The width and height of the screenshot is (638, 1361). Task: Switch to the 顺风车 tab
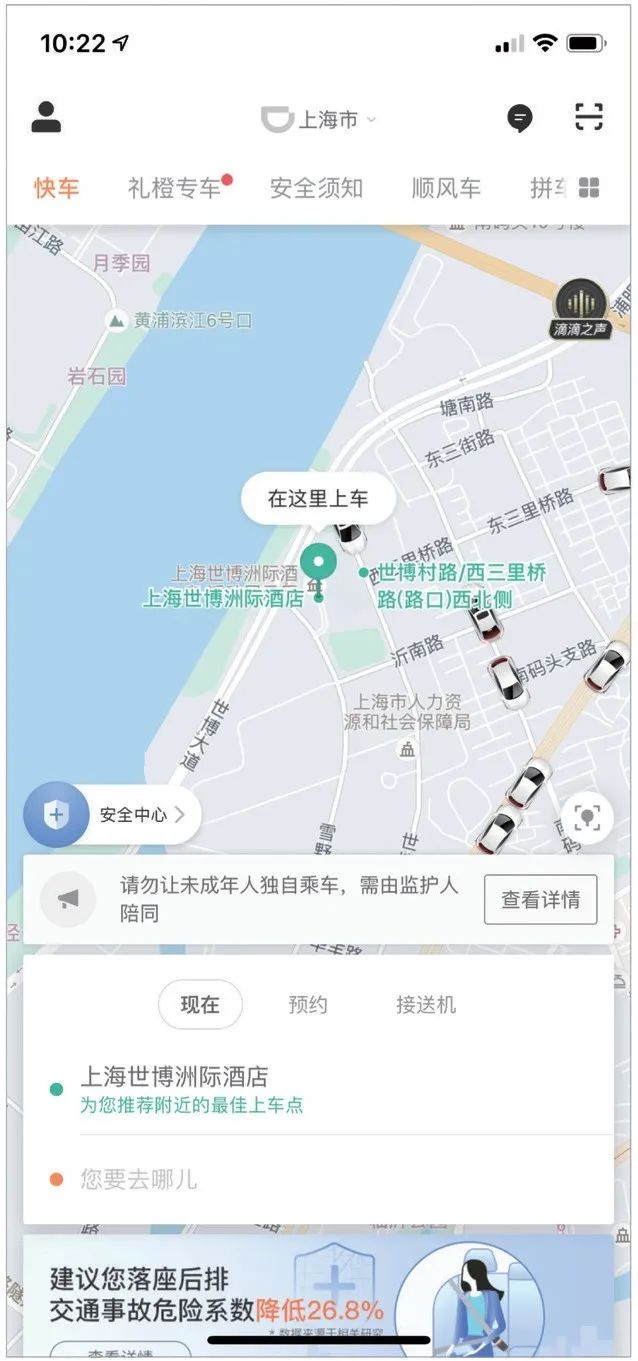click(x=446, y=188)
